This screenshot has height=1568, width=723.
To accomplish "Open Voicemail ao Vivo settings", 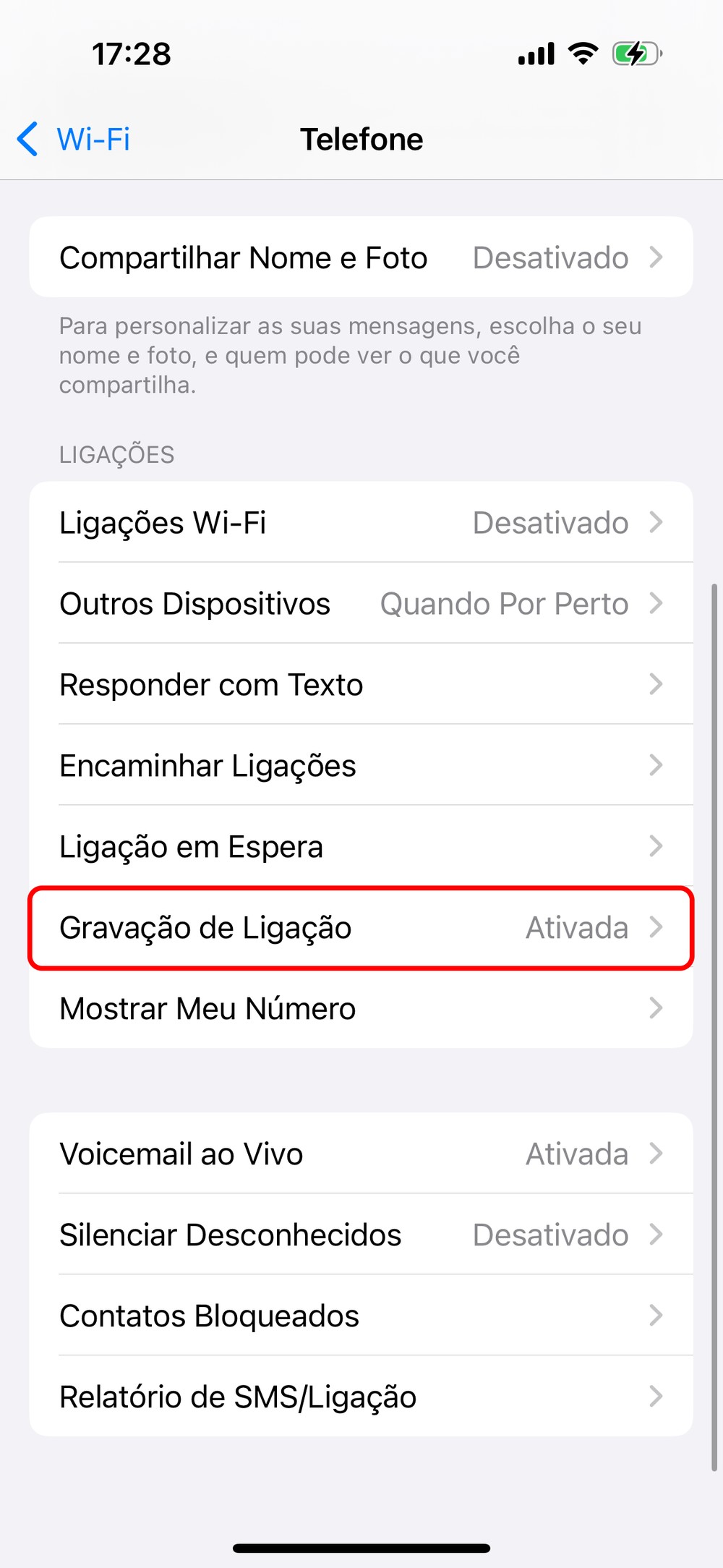I will click(360, 1154).
